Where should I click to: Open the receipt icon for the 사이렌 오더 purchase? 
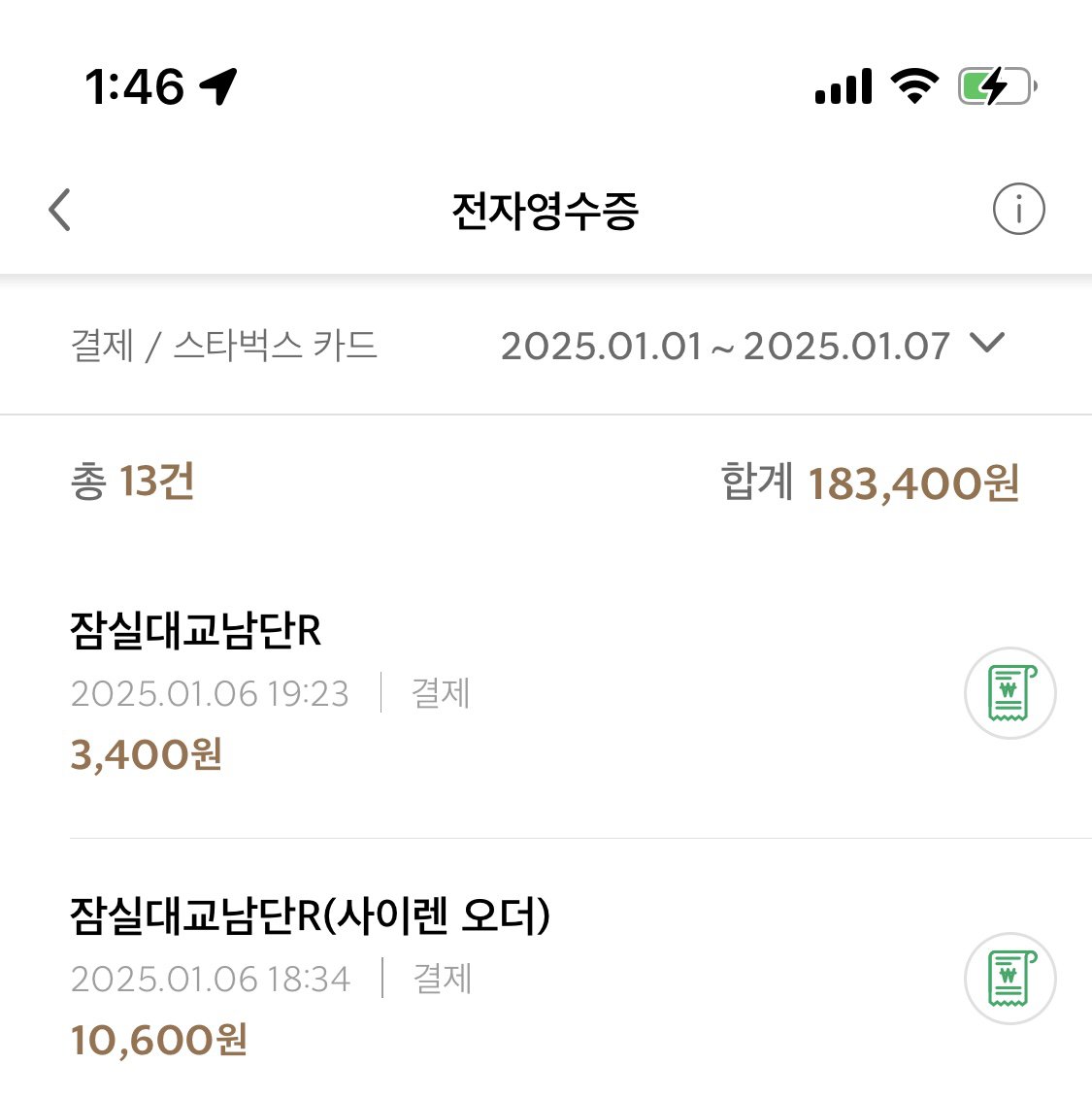(x=1009, y=978)
